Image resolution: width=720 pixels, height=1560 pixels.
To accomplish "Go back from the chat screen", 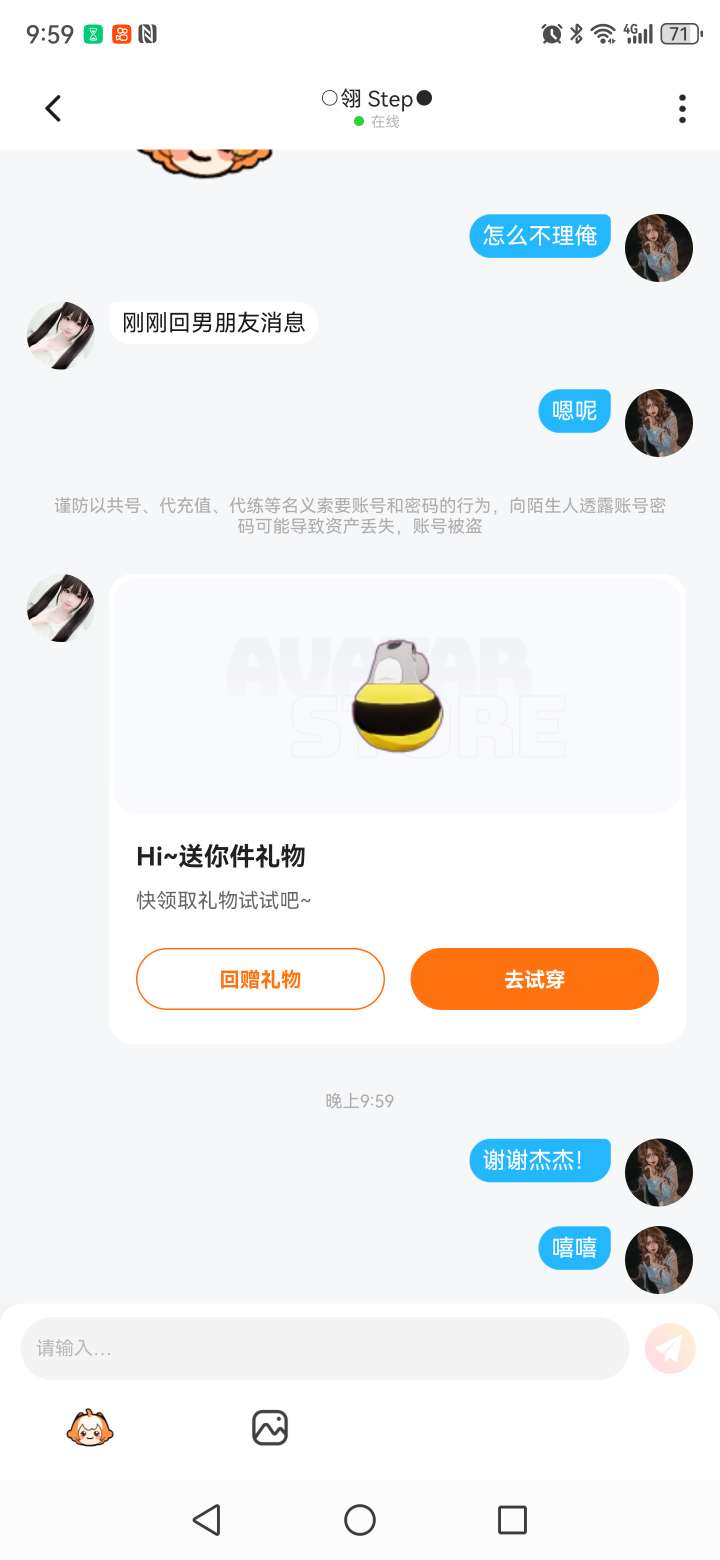I will click(54, 108).
